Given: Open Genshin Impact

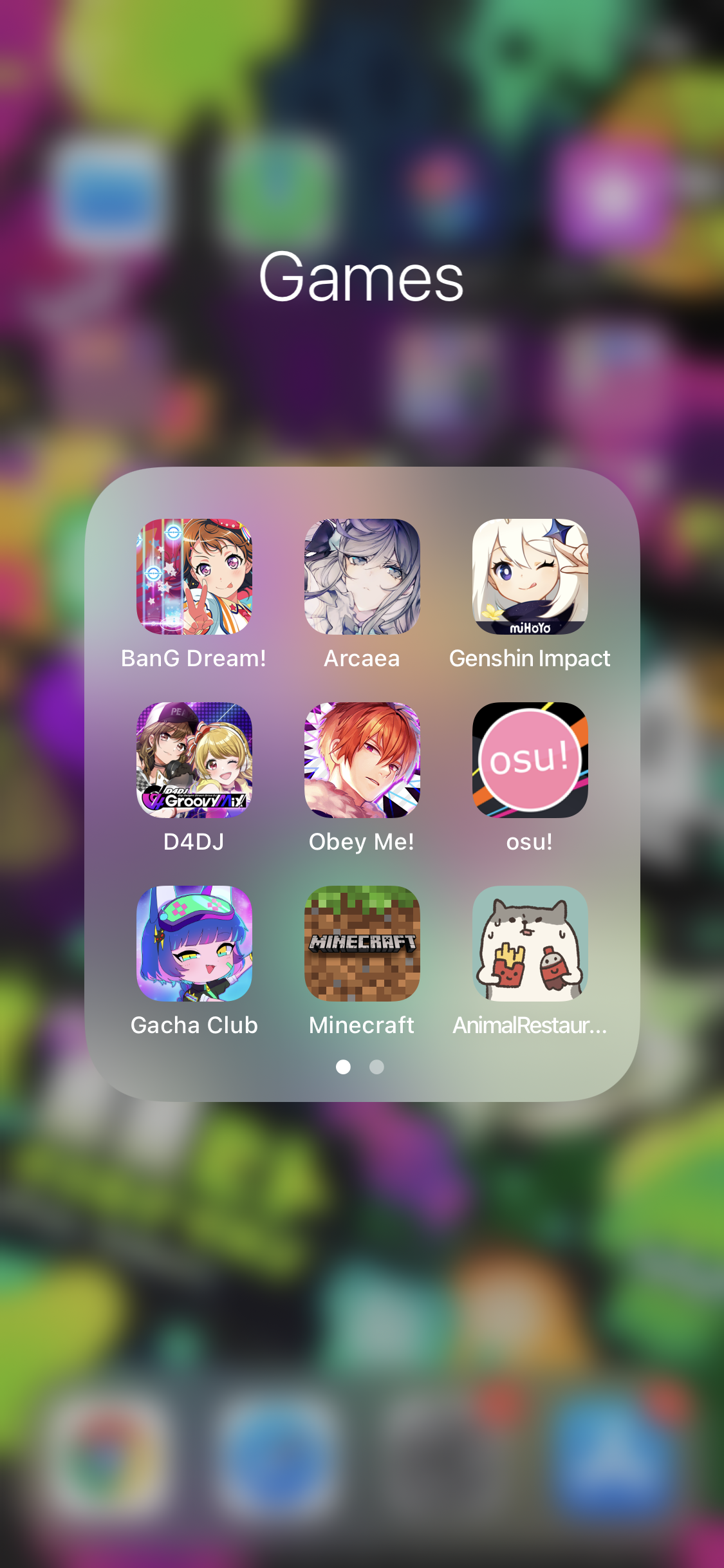Looking at the screenshot, I should tap(530, 576).
